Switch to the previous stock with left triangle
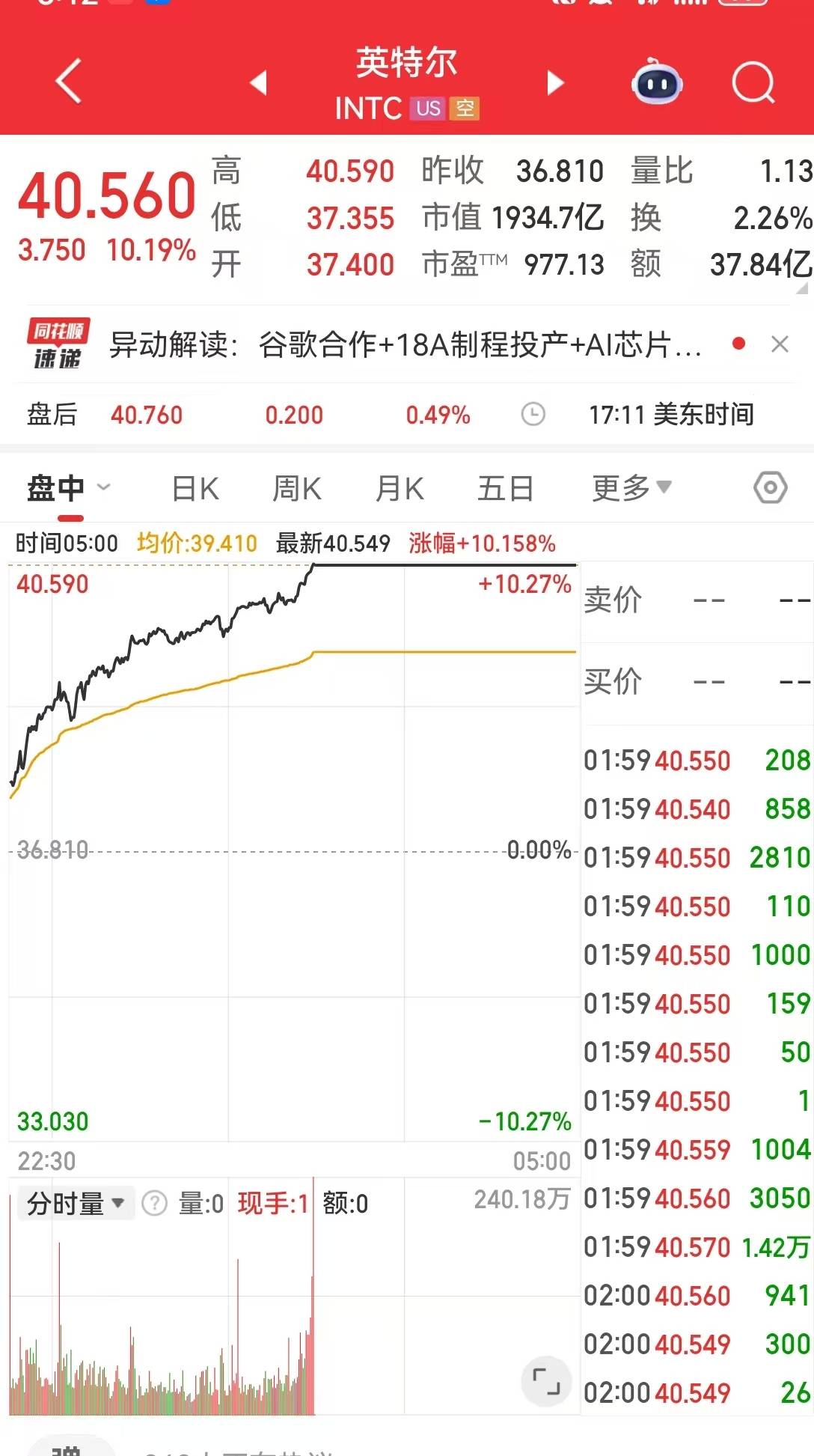Screen dimensions: 814x1456 pyautogui.click(x=259, y=82)
